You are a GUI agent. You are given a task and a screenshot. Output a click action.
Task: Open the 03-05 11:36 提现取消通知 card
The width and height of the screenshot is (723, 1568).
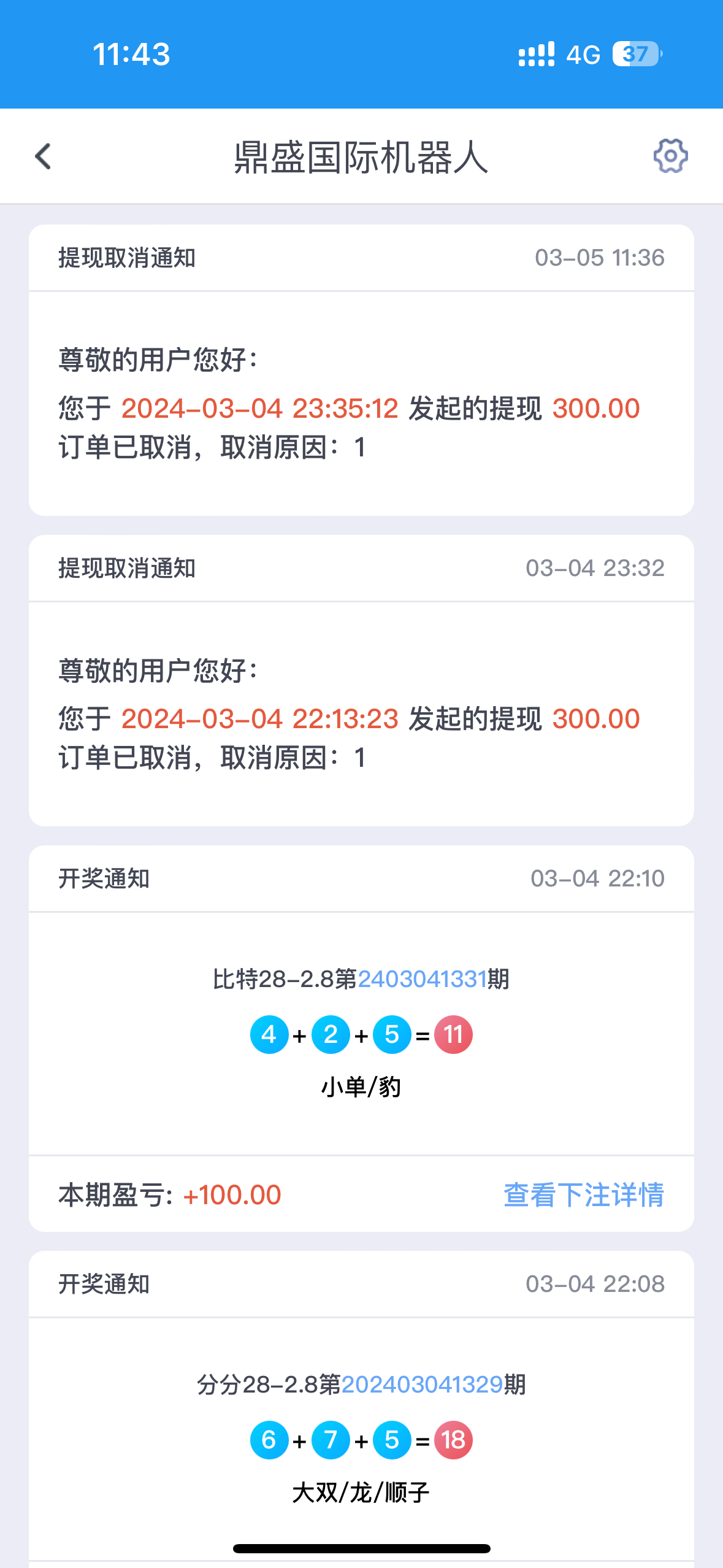[x=361, y=369]
